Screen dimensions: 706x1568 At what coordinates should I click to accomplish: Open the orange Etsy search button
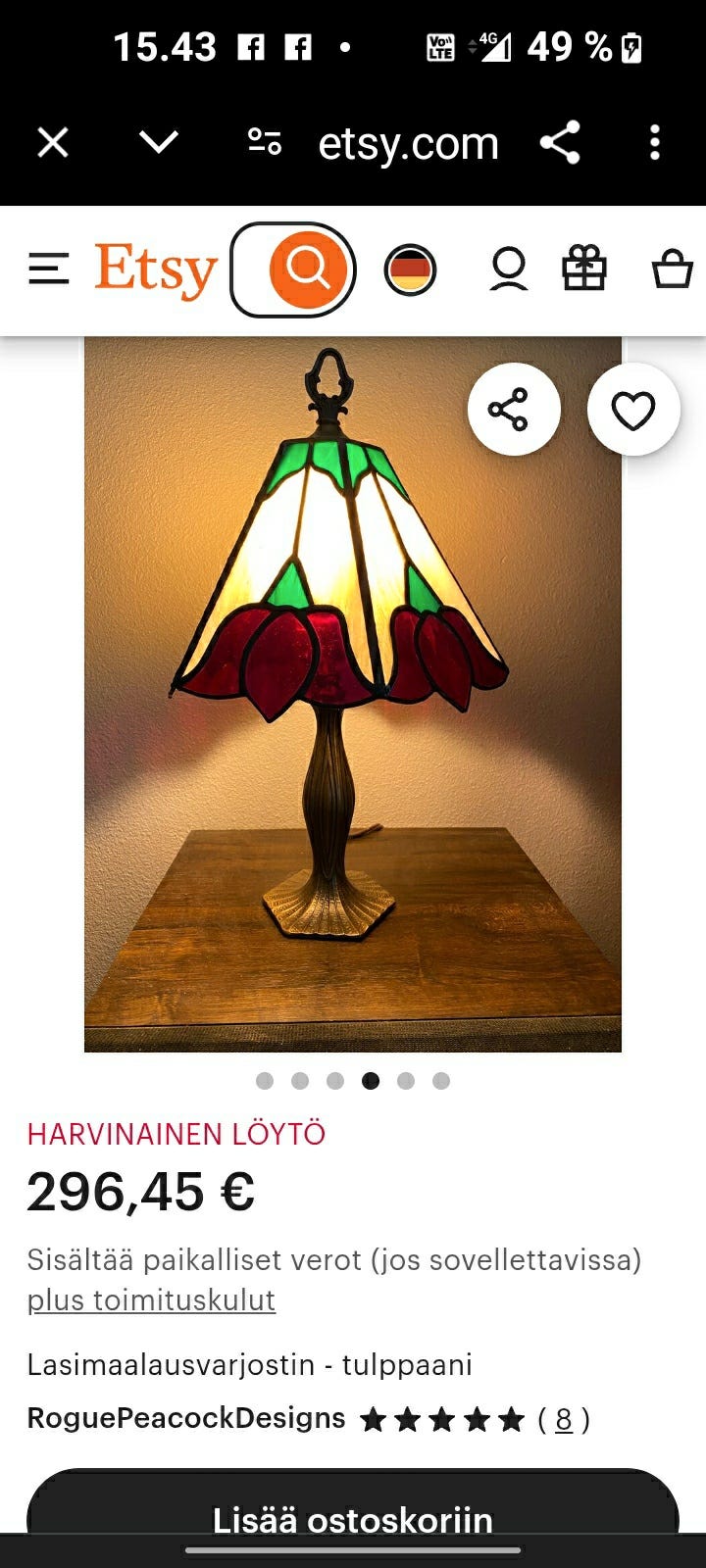click(x=308, y=269)
